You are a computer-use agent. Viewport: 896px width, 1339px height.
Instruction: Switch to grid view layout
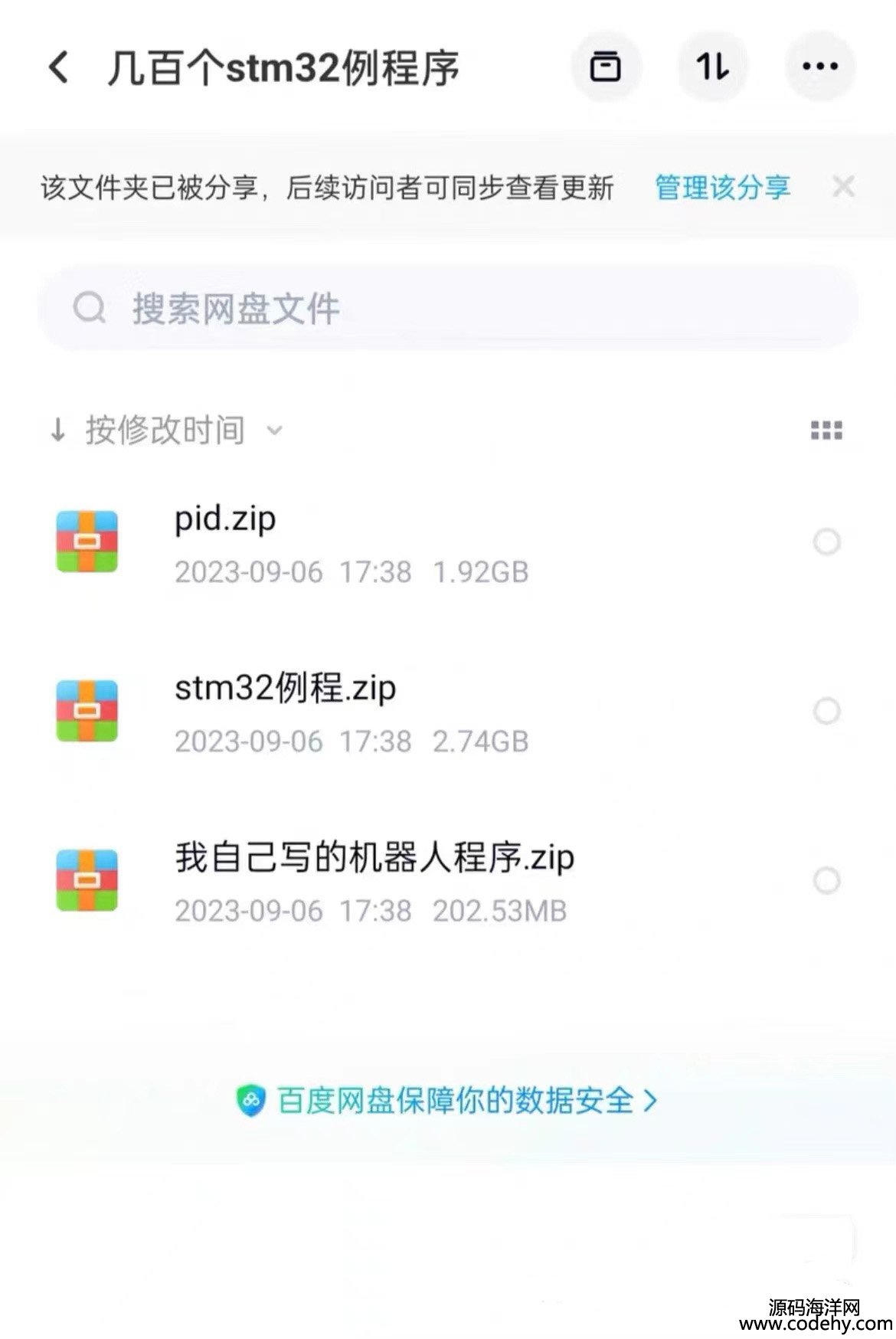(x=826, y=431)
